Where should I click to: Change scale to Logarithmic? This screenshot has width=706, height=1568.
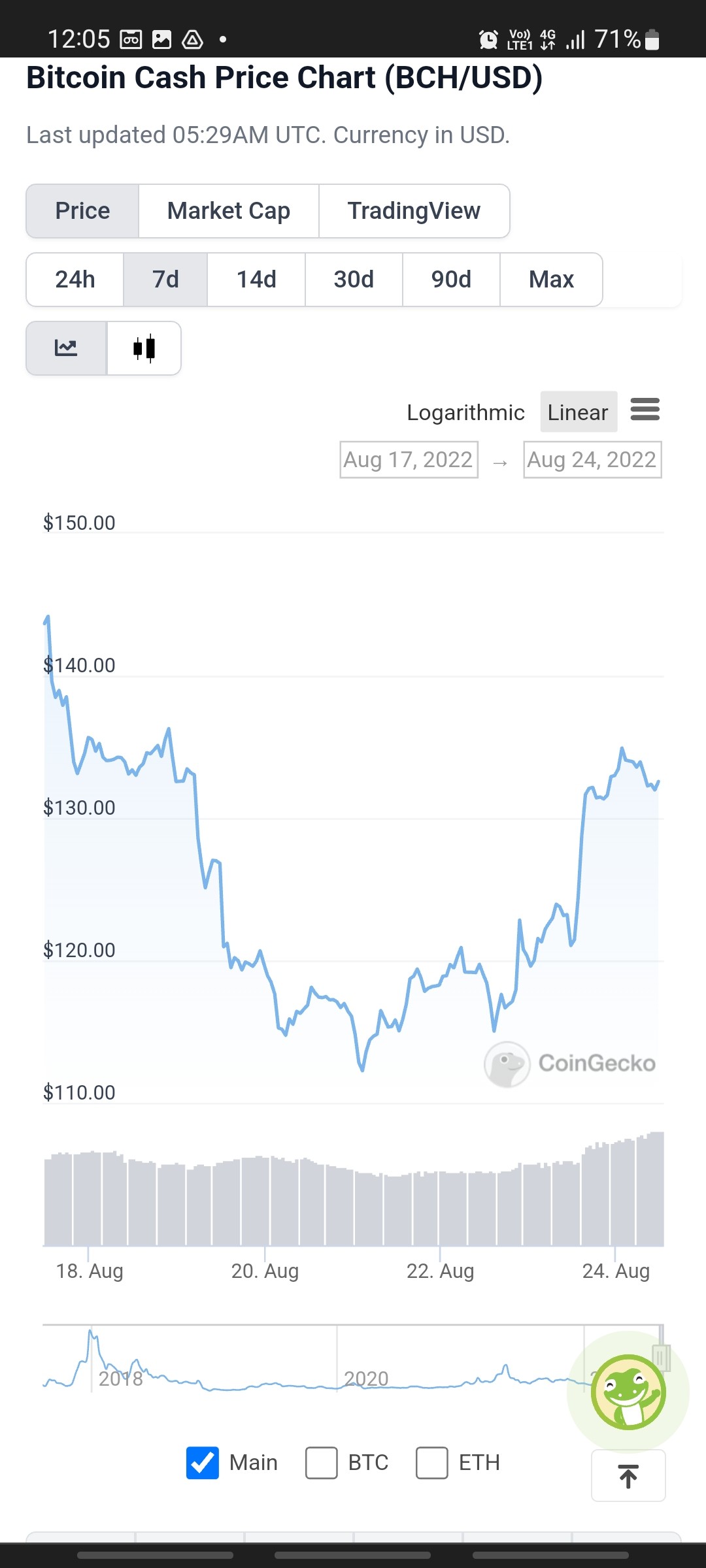465,412
